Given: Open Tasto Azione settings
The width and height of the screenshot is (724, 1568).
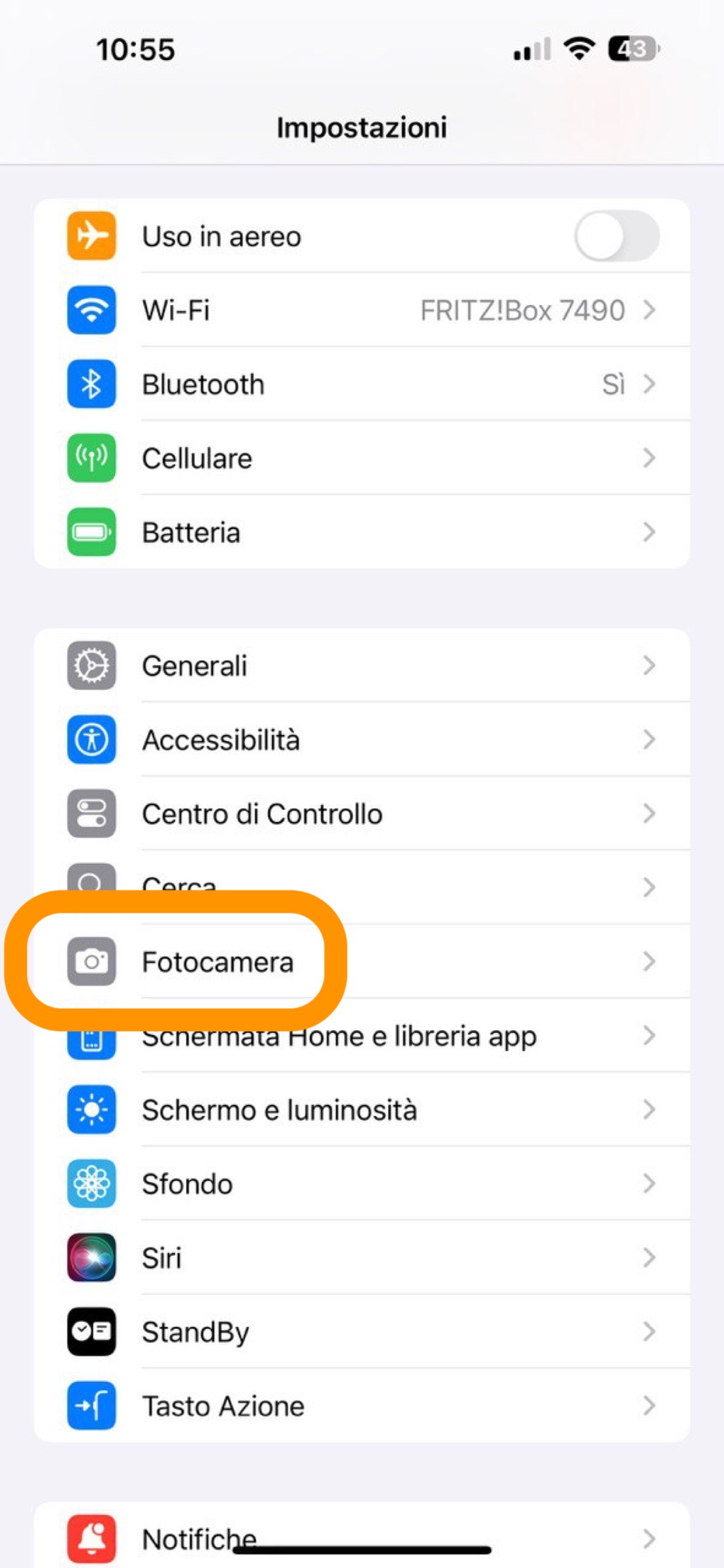Looking at the screenshot, I should pyautogui.click(x=361, y=1405).
